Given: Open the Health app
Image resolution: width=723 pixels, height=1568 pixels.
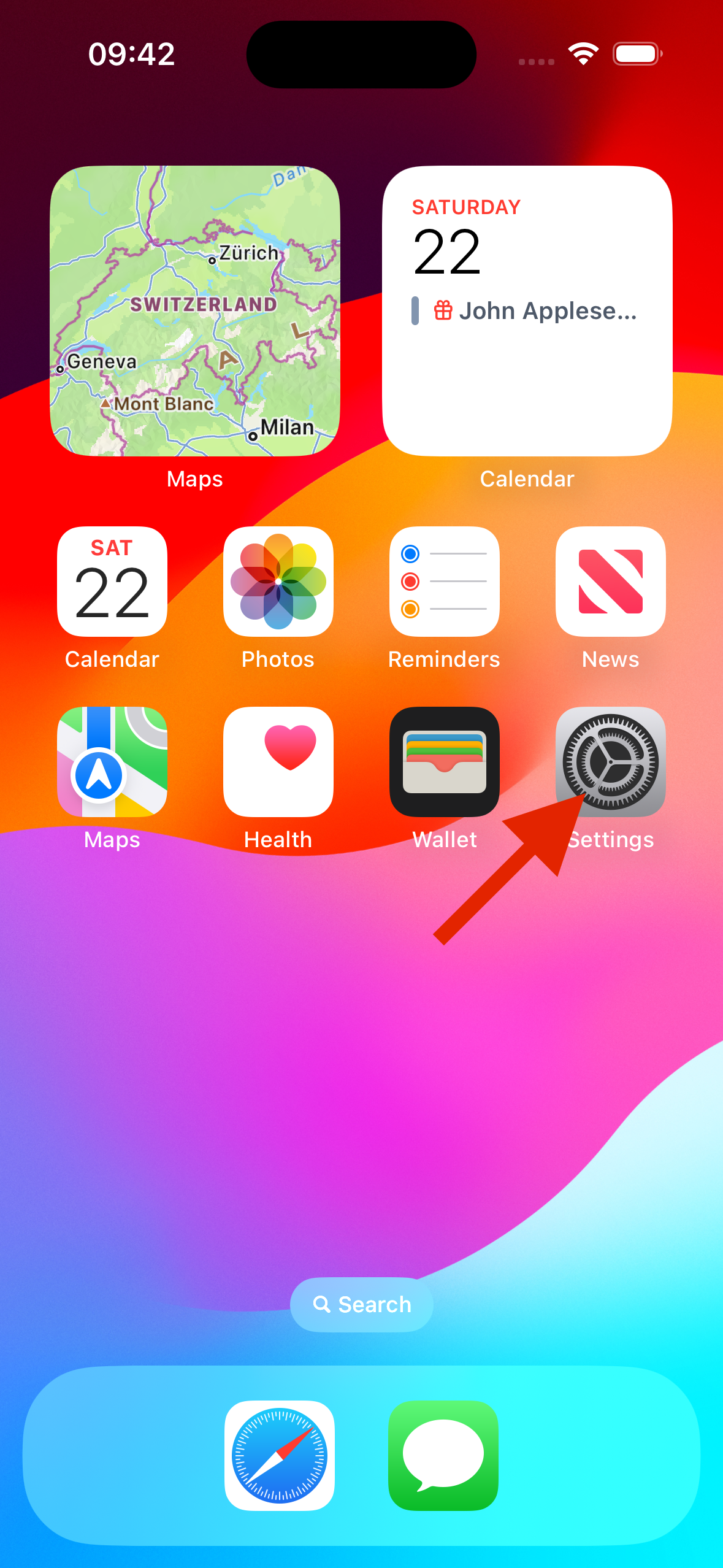Looking at the screenshot, I should click(278, 761).
